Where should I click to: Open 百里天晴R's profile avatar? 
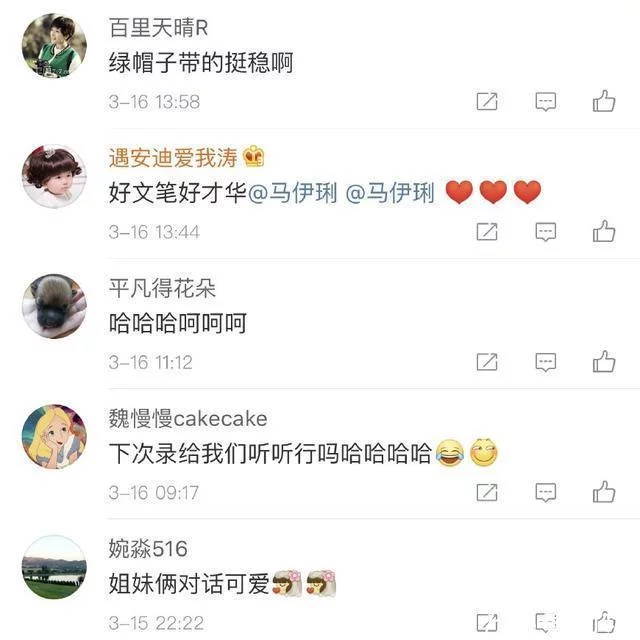coord(54,46)
